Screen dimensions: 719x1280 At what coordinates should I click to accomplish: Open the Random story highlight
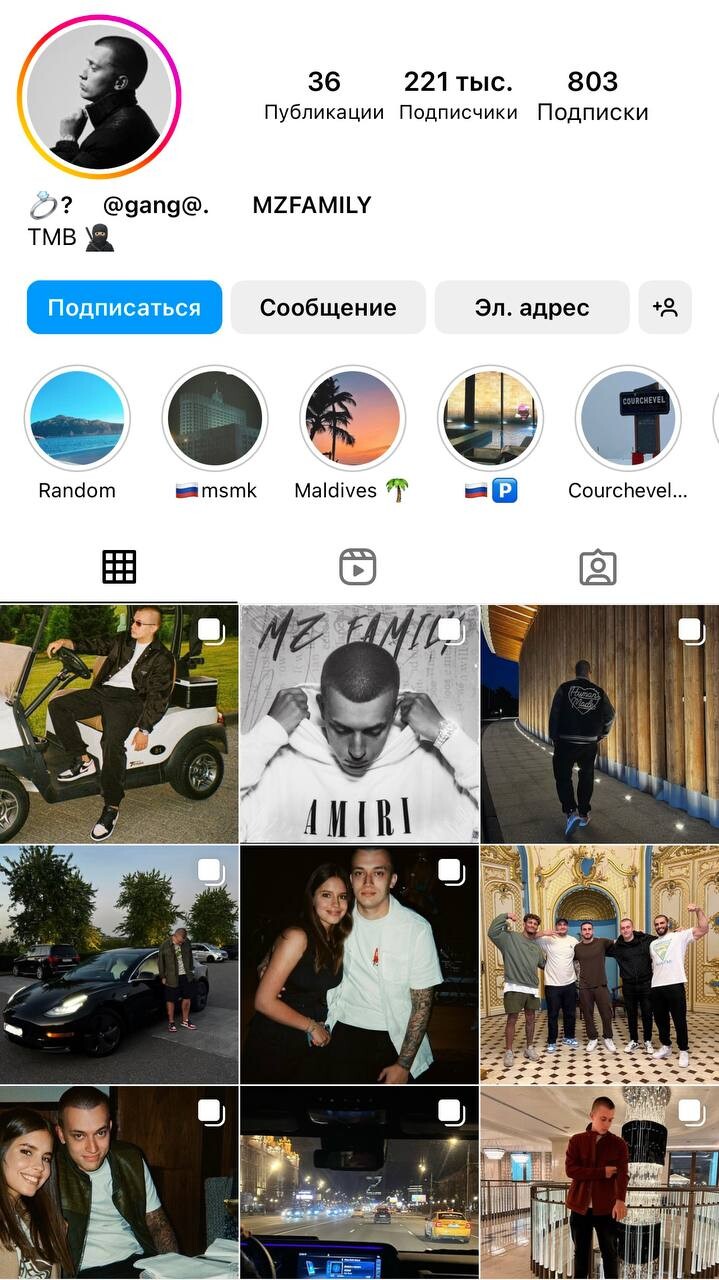click(77, 418)
